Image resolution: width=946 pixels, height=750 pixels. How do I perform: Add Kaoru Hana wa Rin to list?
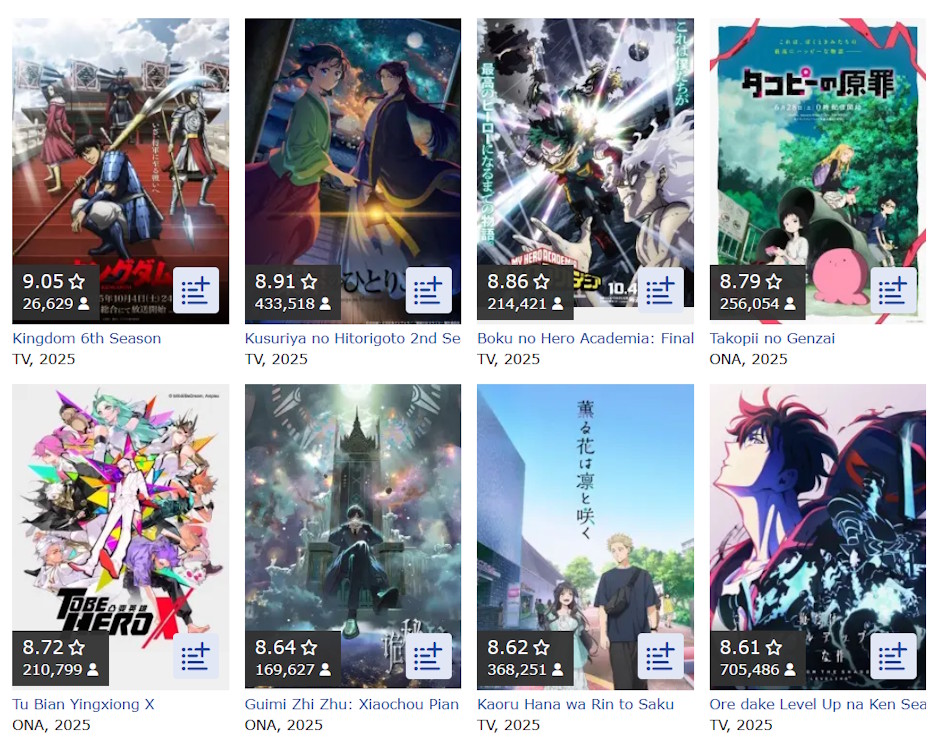(x=661, y=657)
